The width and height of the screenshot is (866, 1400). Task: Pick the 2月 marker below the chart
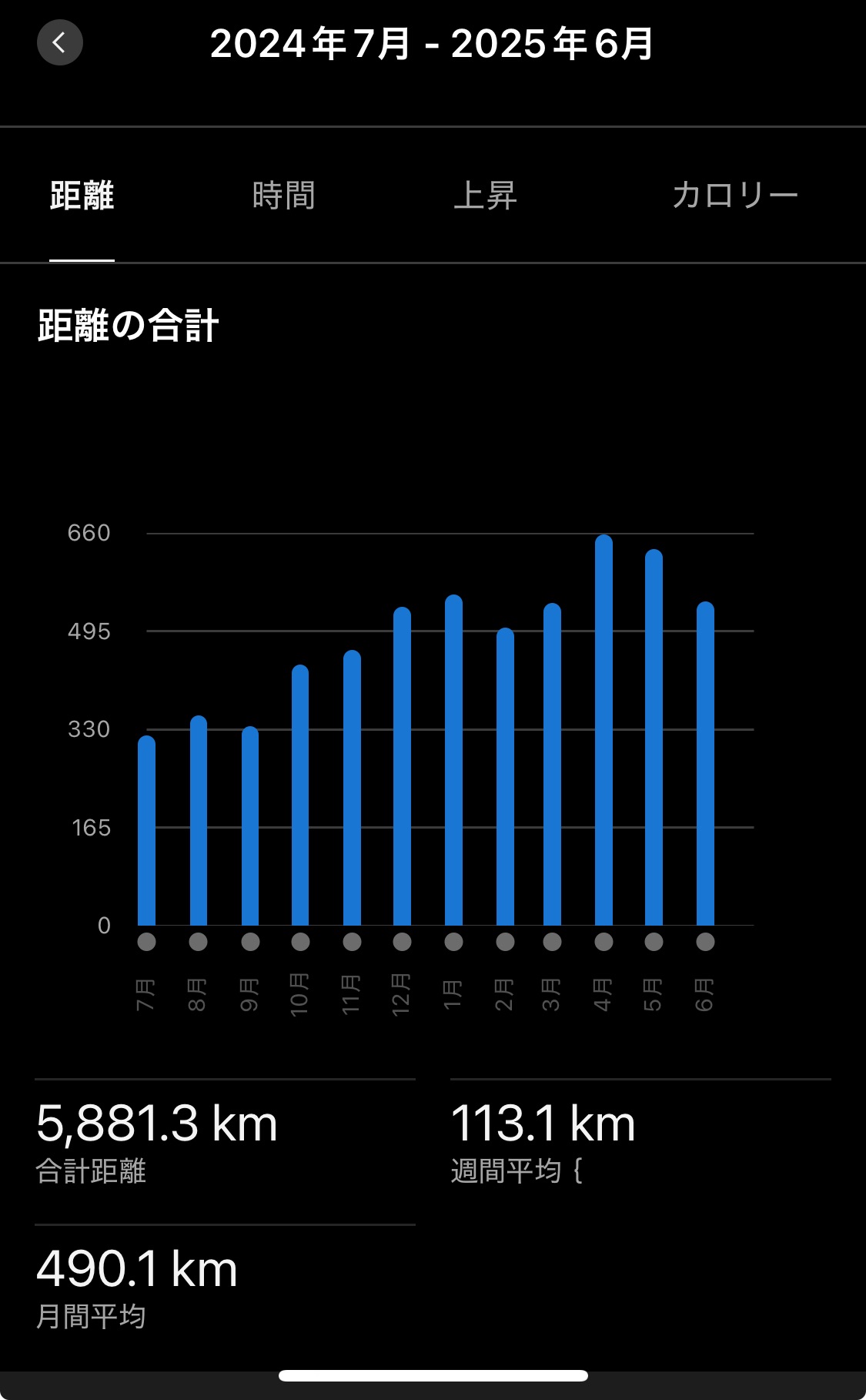(x=505, y=942)
